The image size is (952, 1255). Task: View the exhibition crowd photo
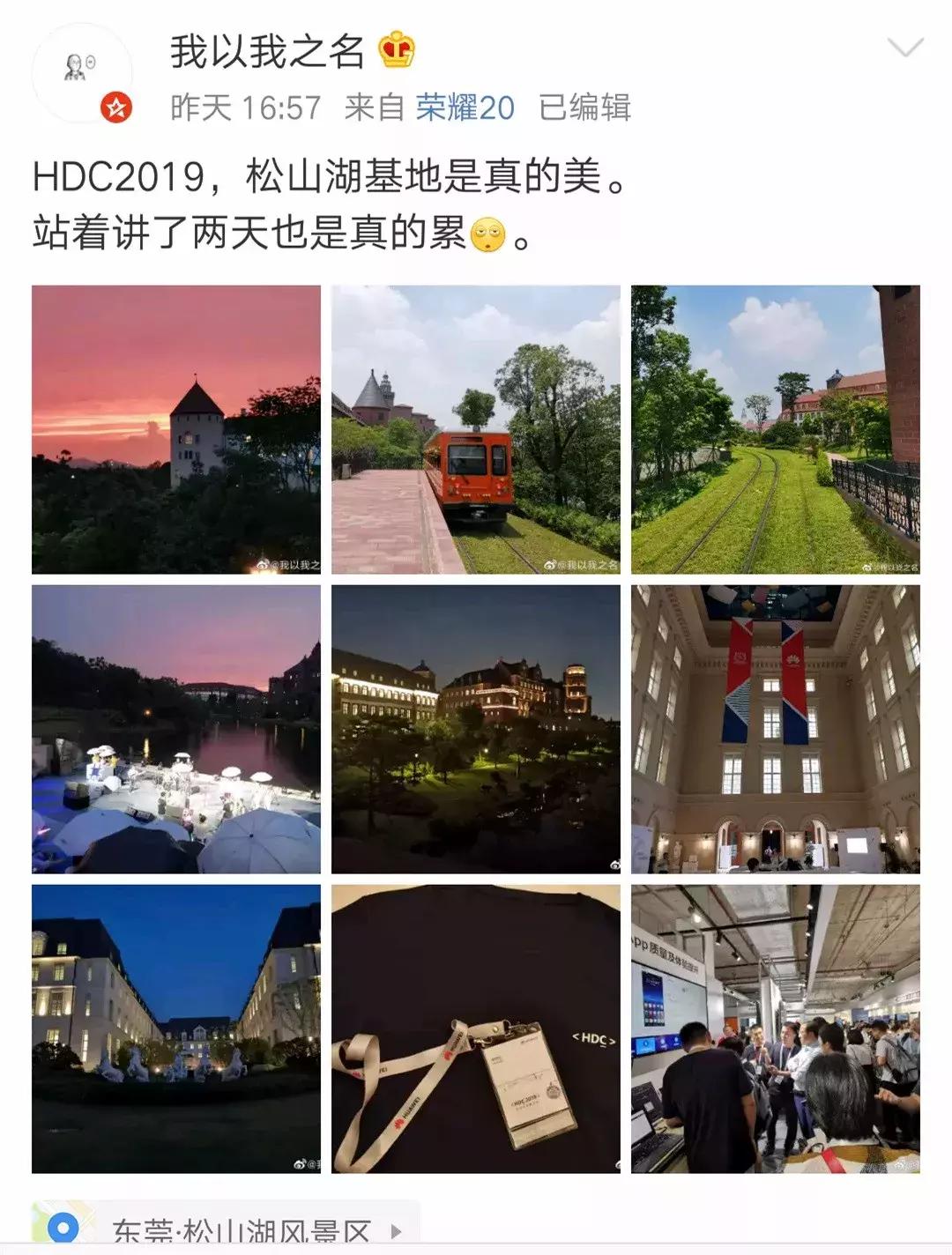776,1029
